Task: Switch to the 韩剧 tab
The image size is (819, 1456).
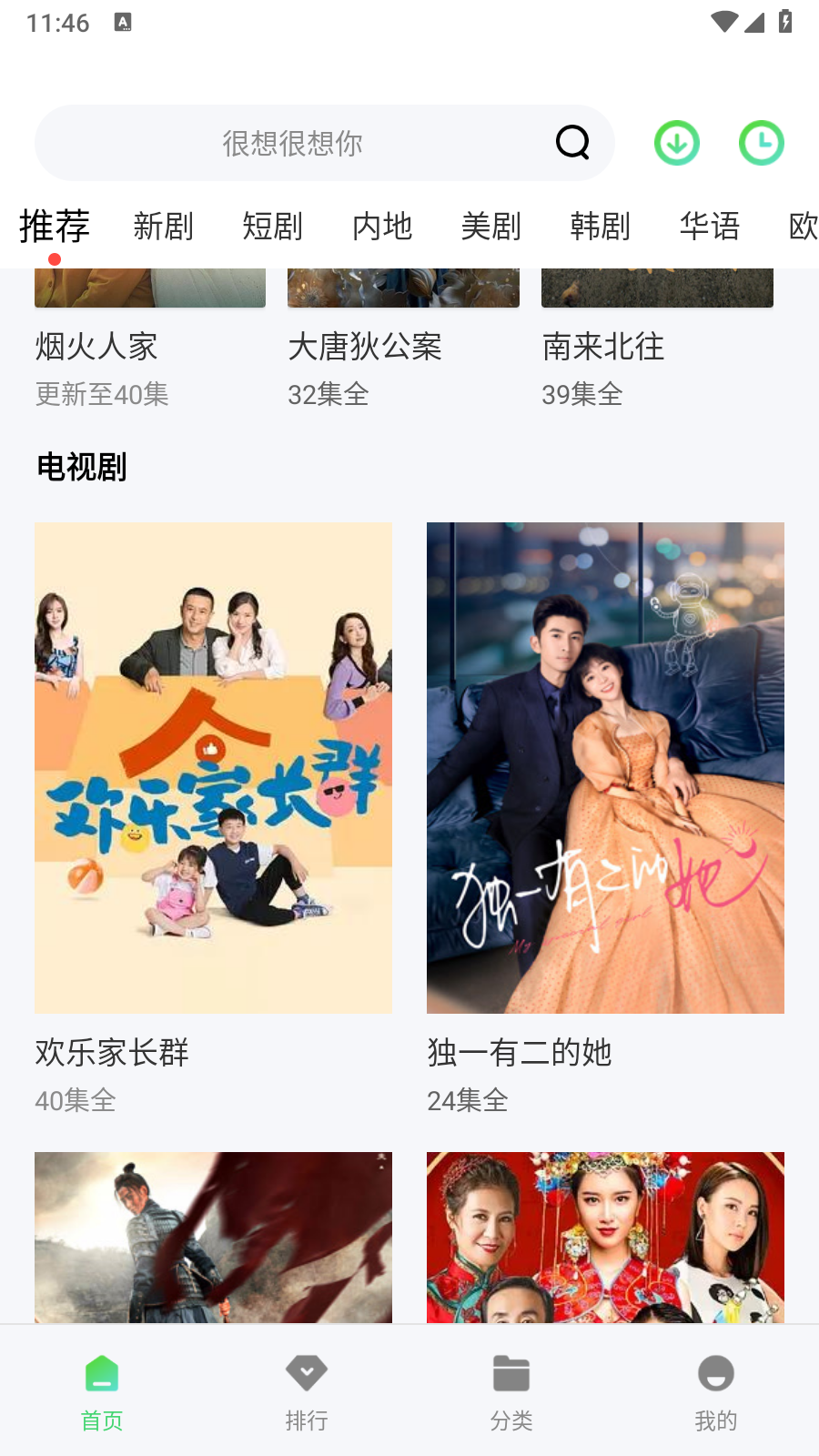Action: (x=601, y=226)
